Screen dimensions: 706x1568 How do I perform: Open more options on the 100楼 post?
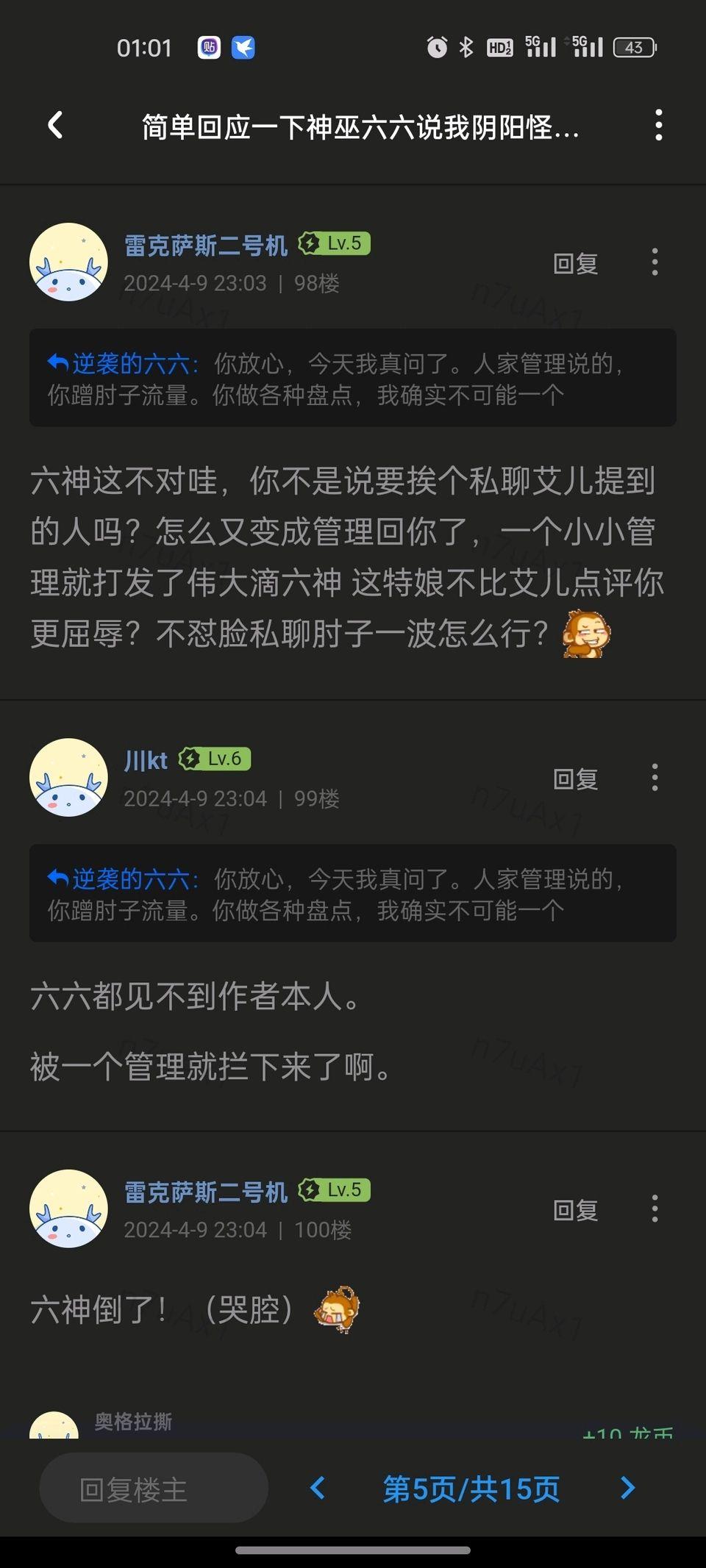(x=655, y=1209)
